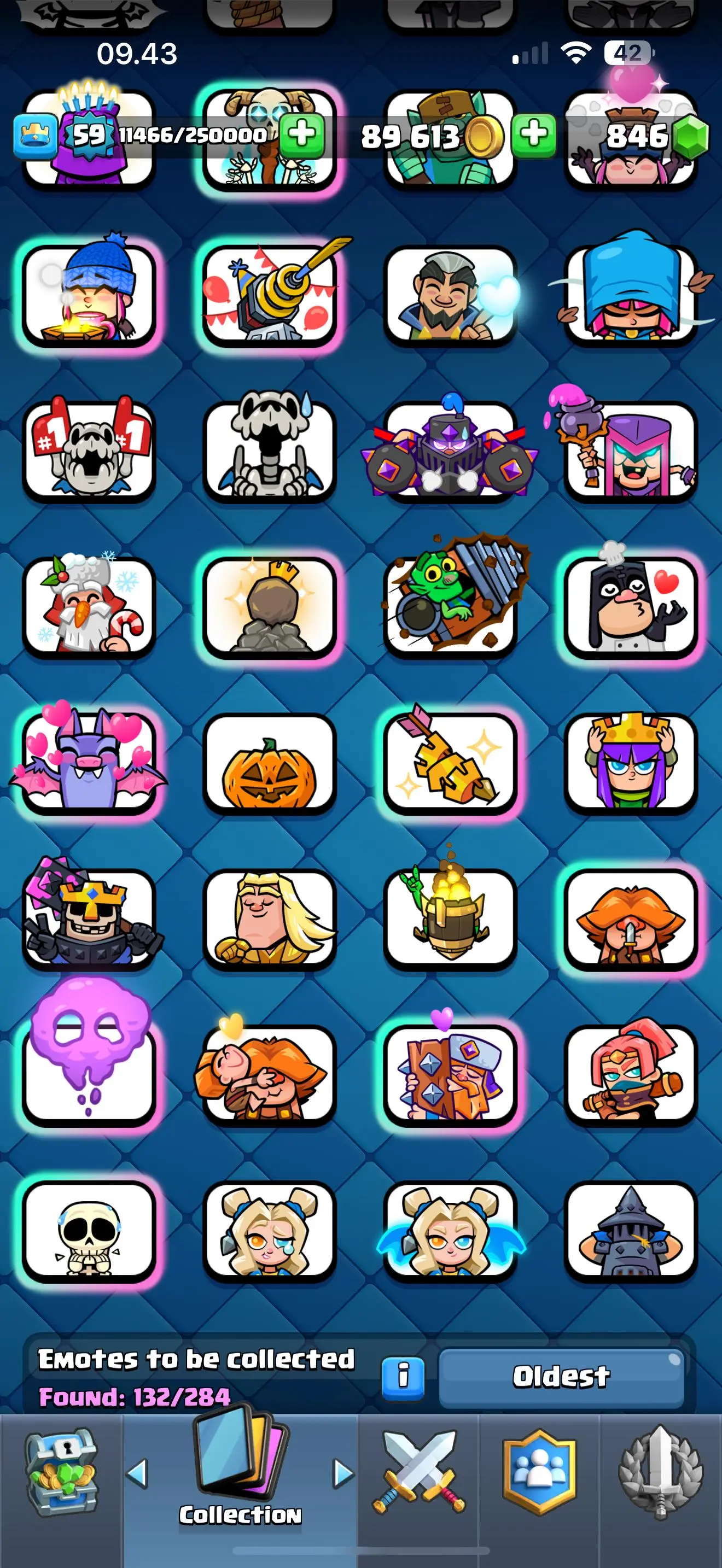Viewport: 722px width, 1568px height.
Task: Open the blue info button for emotes
Action: [403, 1378]
